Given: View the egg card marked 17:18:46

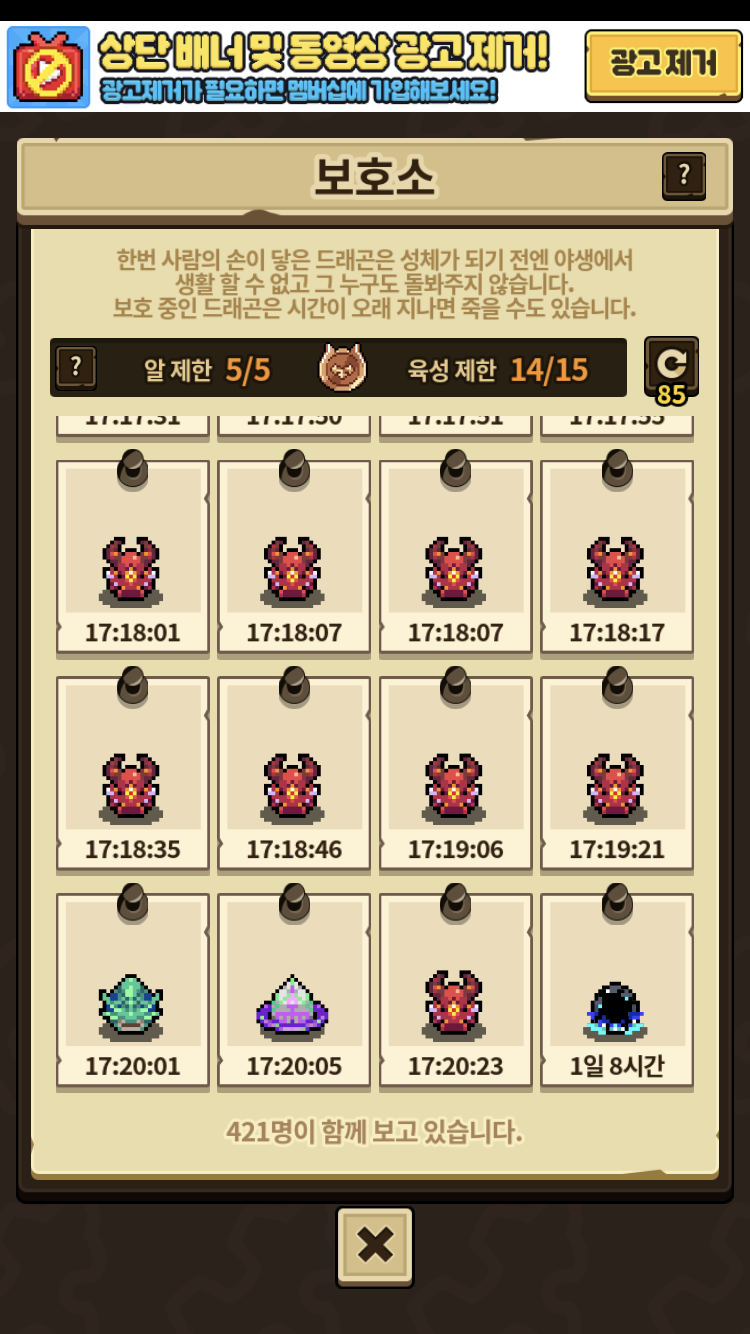Looking at the screenshot, I should coord(294,774).
